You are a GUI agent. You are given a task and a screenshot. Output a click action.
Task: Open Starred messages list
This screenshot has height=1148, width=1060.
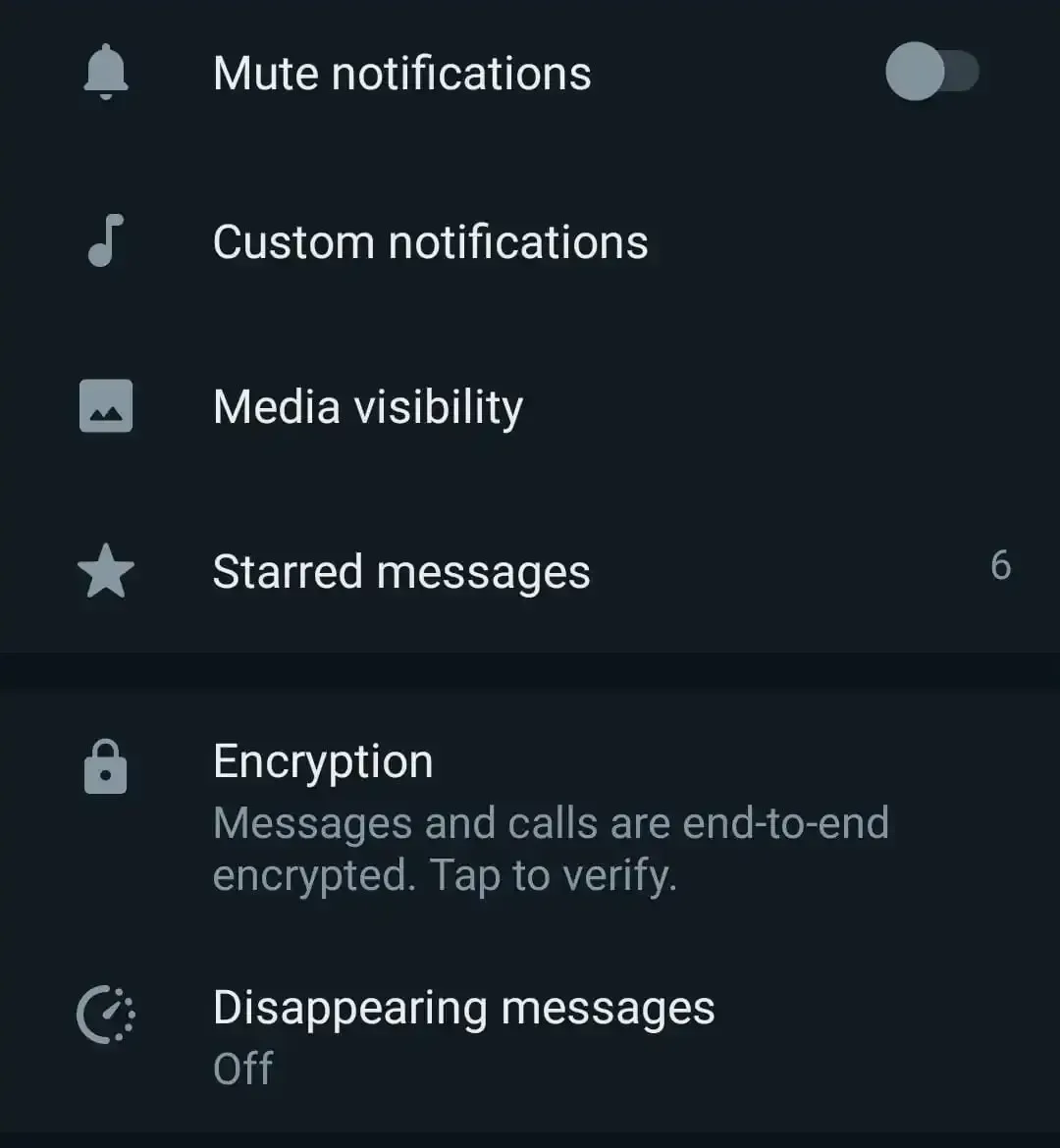[401, 570]
